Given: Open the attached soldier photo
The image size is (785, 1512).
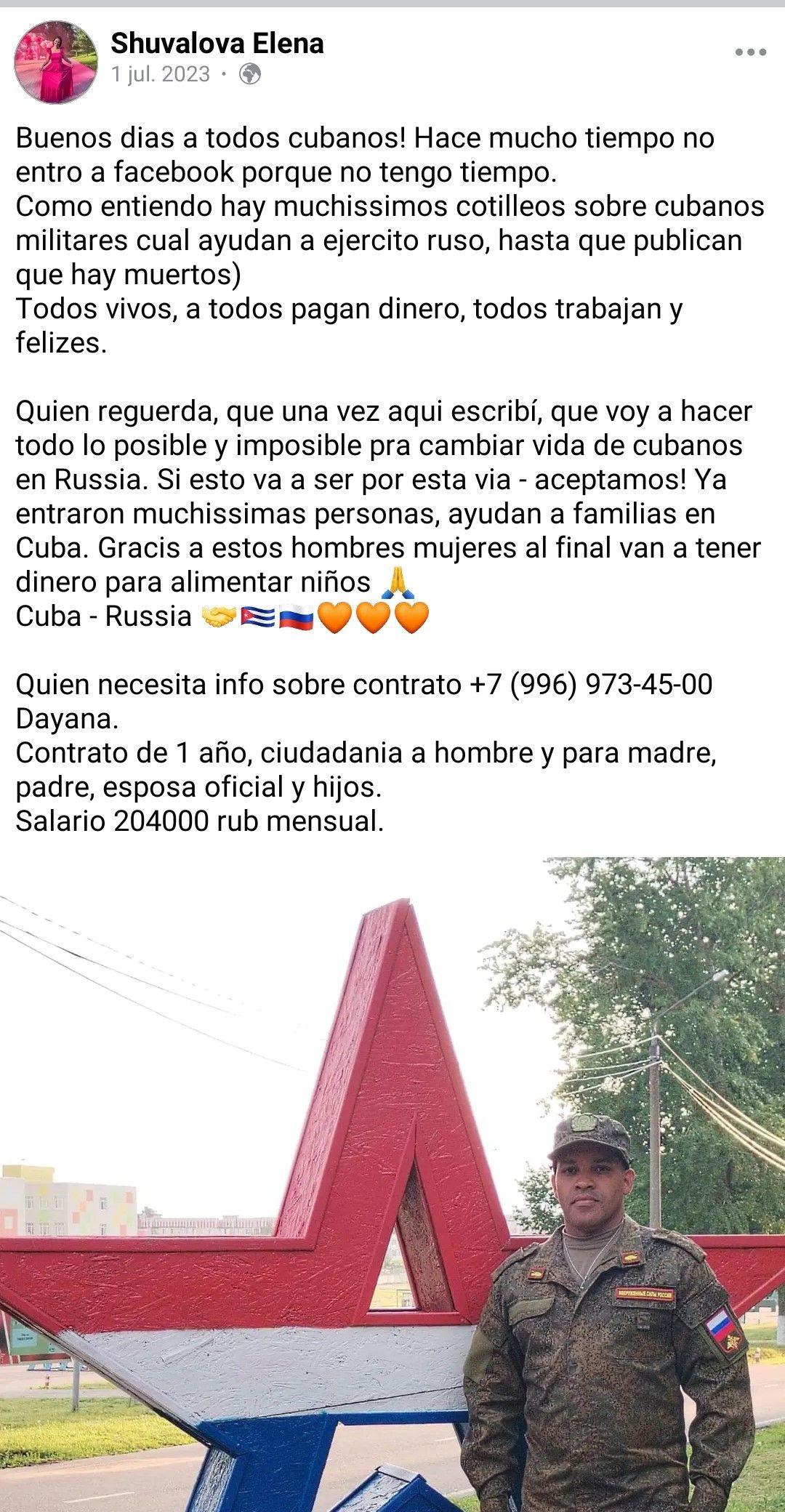Looking at the screenshot, I should click(392, 1185).
